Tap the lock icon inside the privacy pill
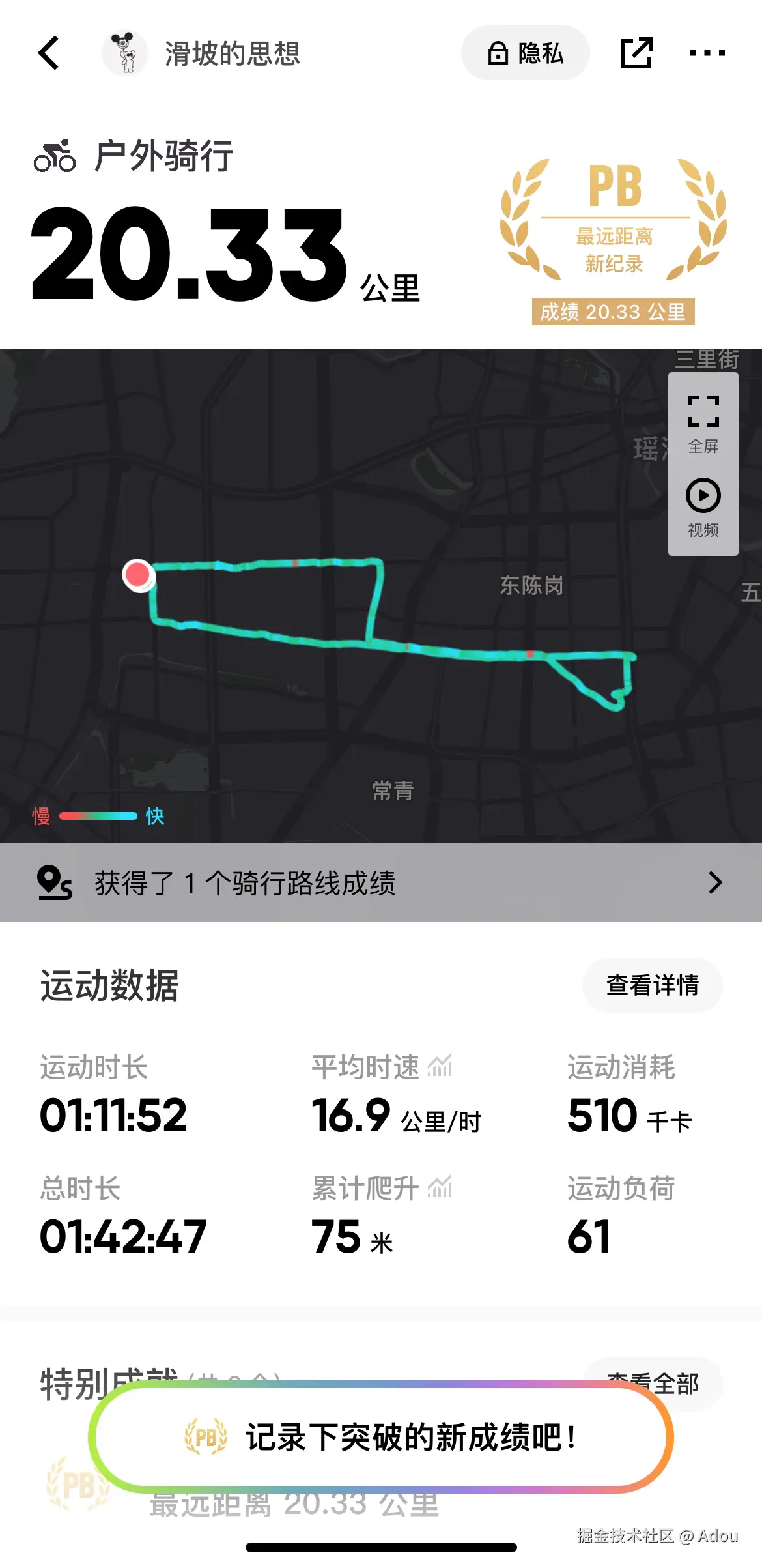Viewport: 762px width, 1568px height. click(498, 52)
